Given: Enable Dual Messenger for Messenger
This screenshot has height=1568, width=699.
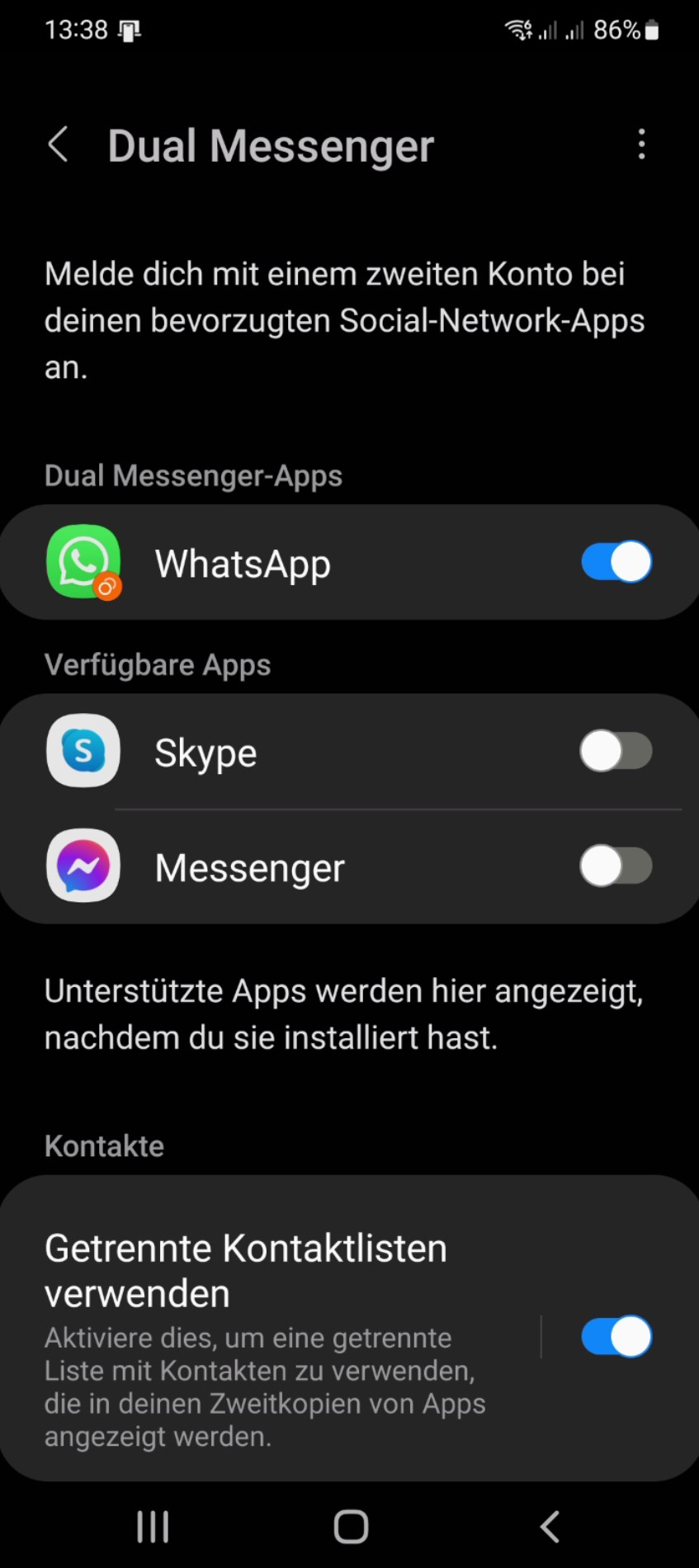Looking at the screenshot, I should coord(616,867).
